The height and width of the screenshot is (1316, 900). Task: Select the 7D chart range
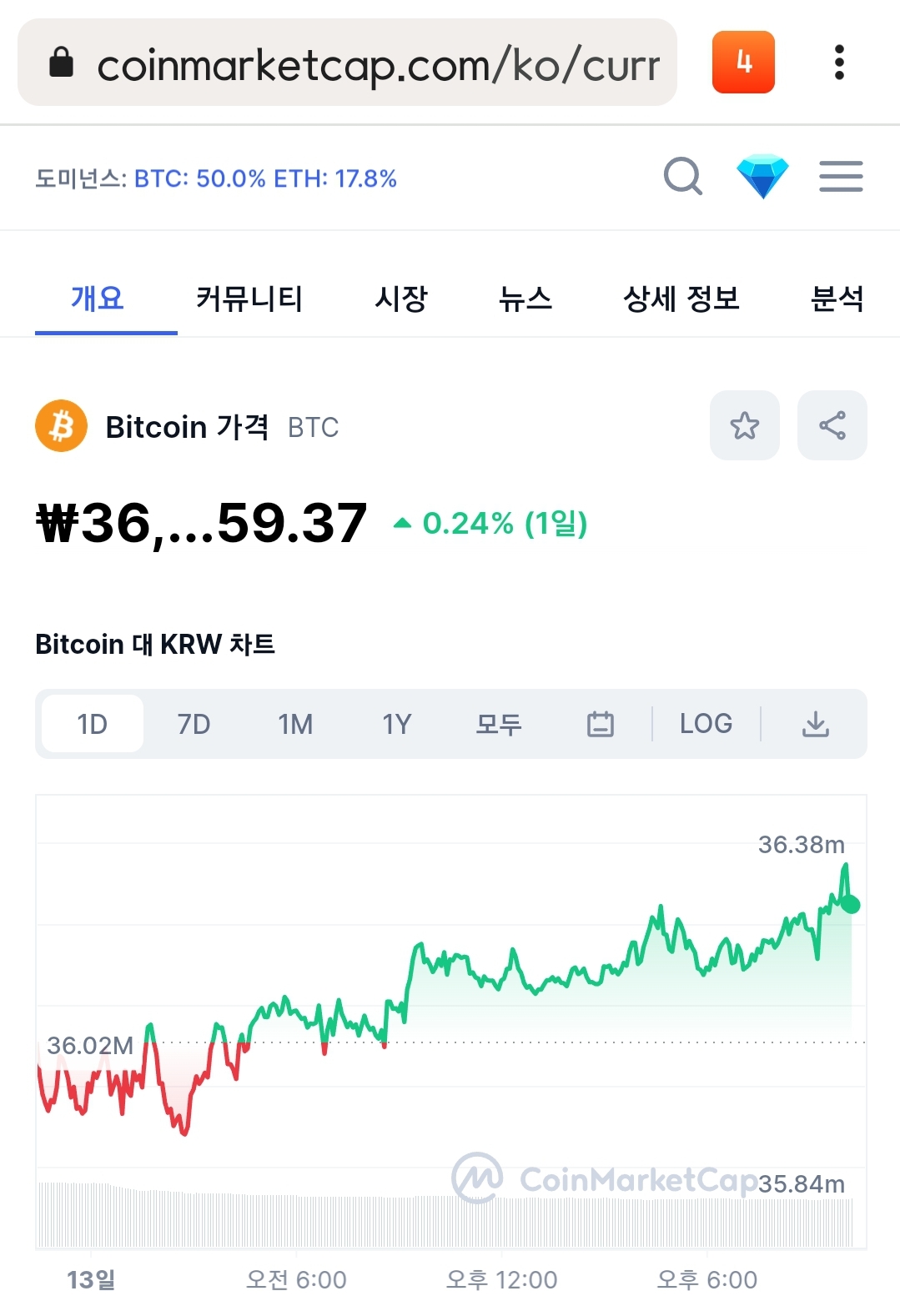click(194, 724)
